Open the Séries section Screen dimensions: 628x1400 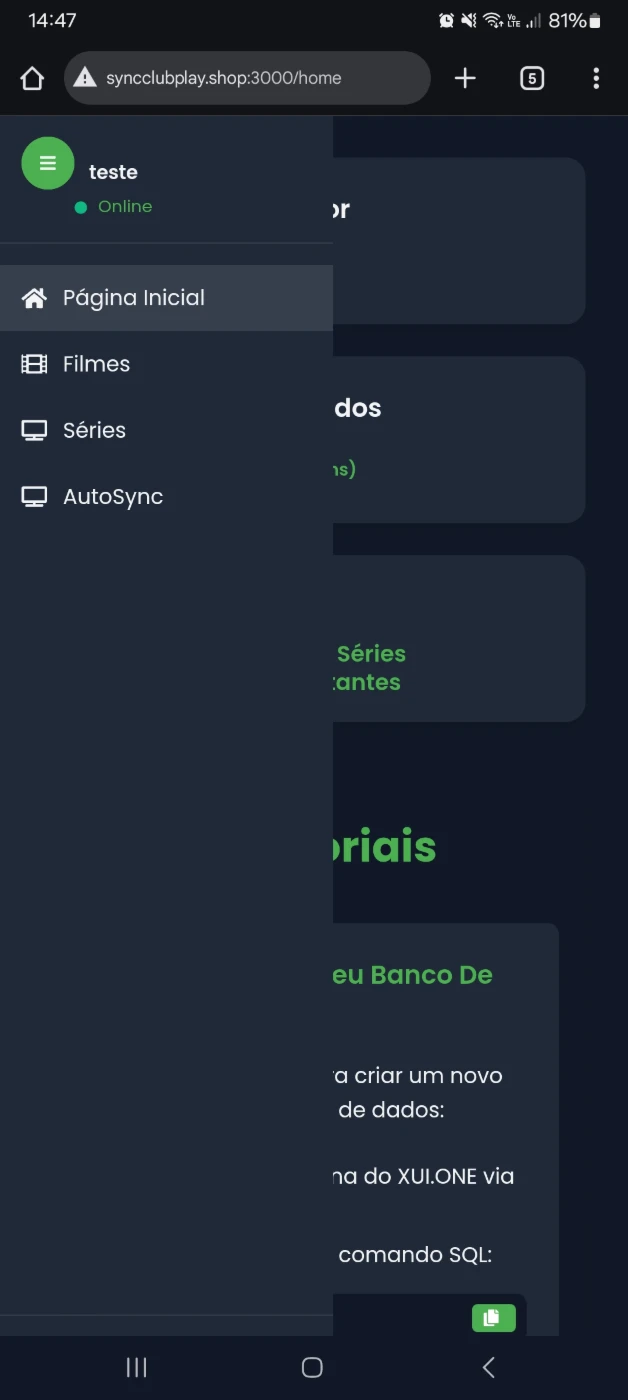click(166, 430)
